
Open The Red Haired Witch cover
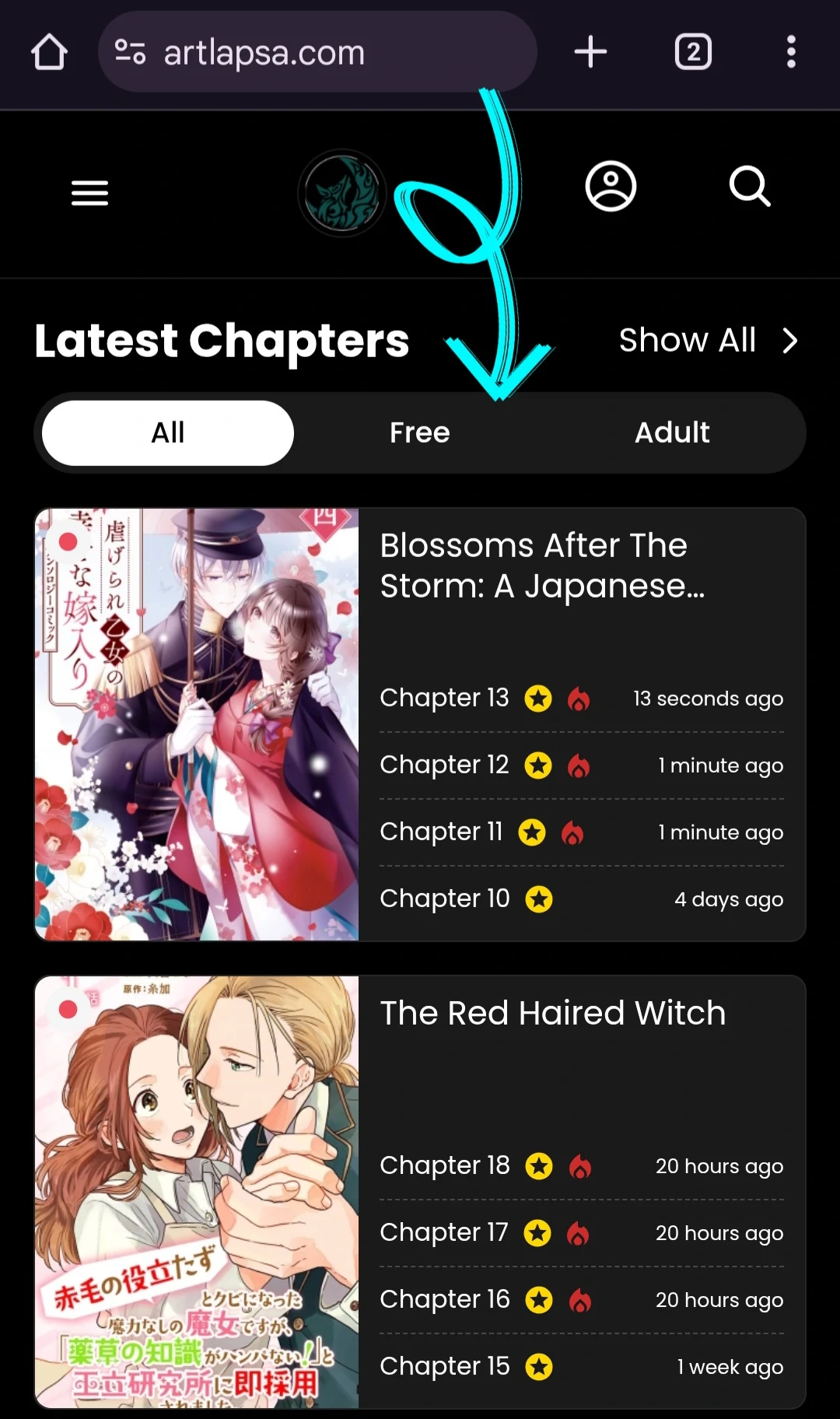(197, 1191)
